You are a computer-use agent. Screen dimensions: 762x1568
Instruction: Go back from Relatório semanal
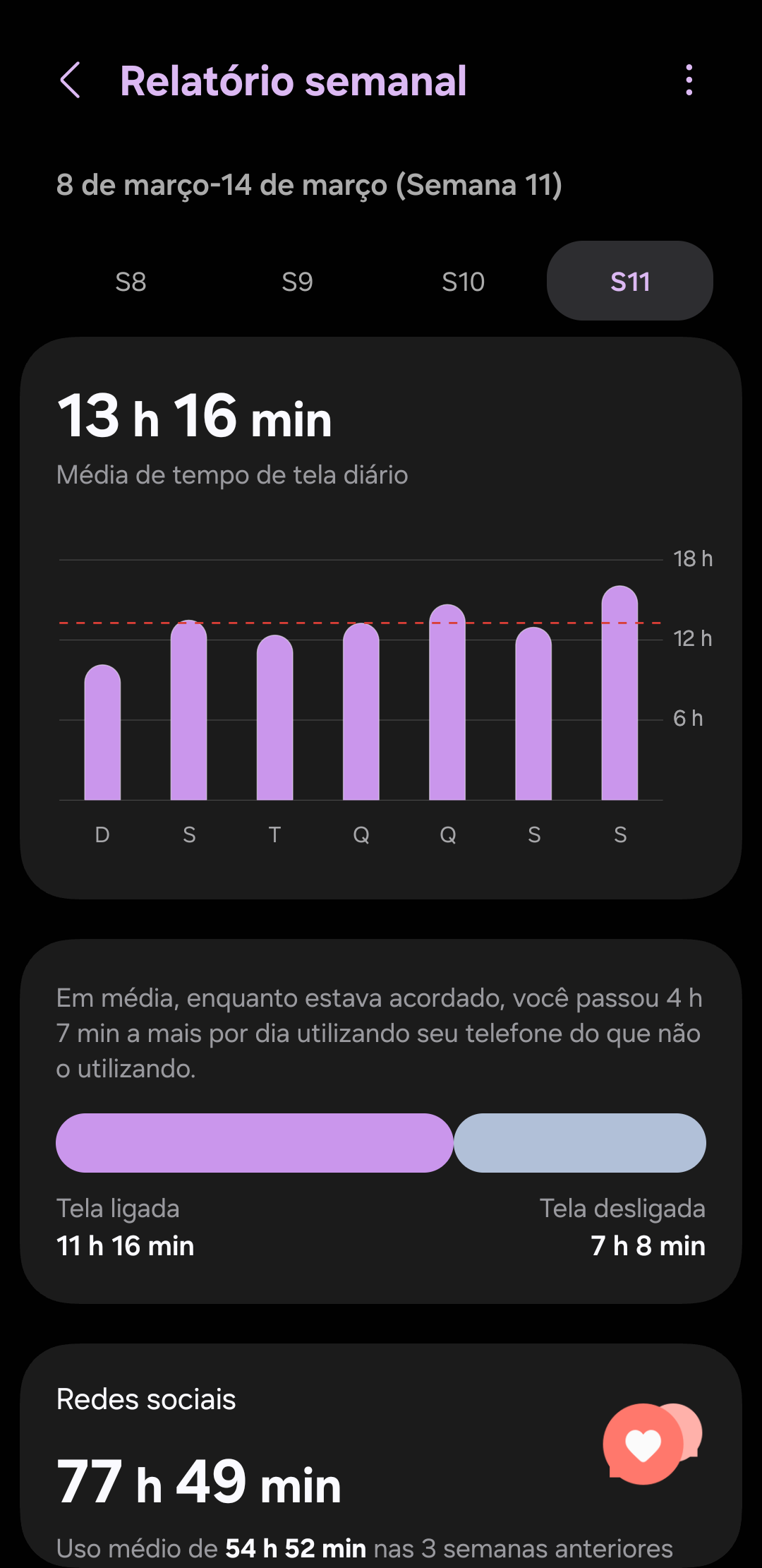(x=71, y=80)
